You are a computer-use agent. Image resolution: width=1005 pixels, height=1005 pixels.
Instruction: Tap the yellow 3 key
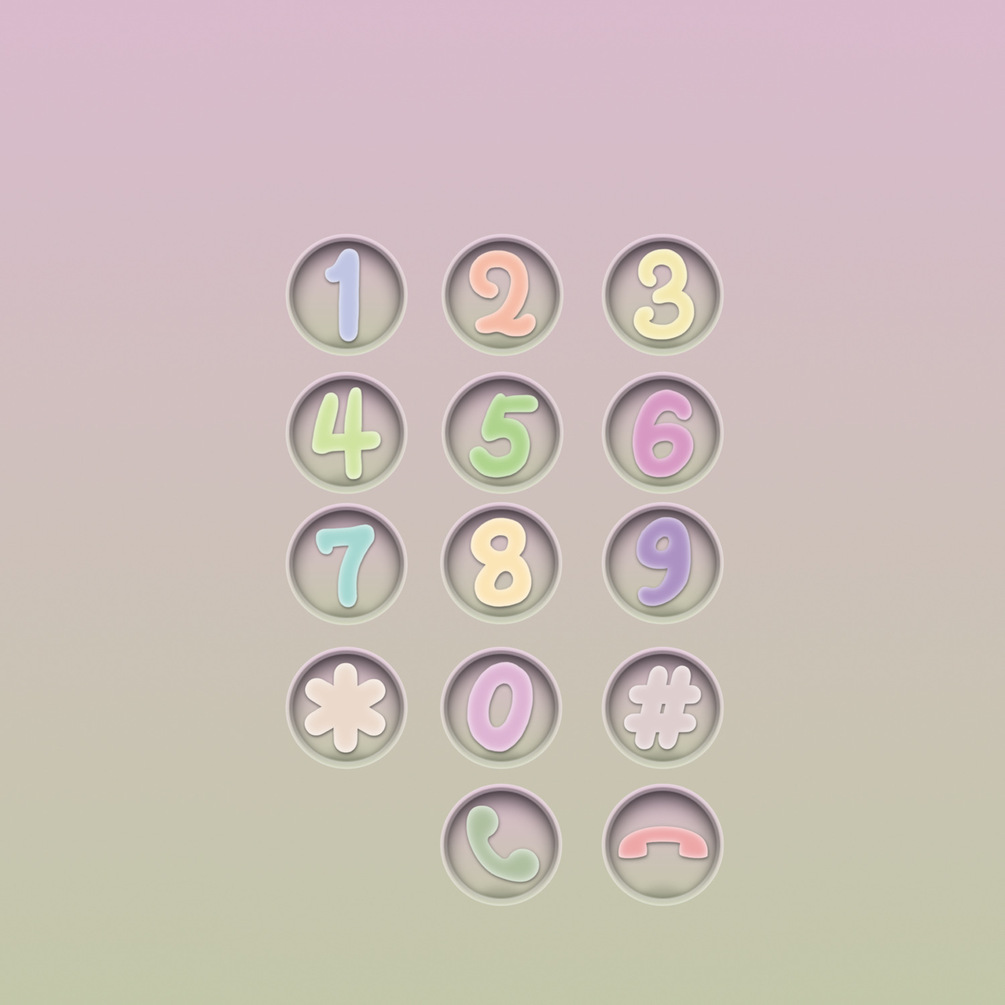[x=662, y=295]
